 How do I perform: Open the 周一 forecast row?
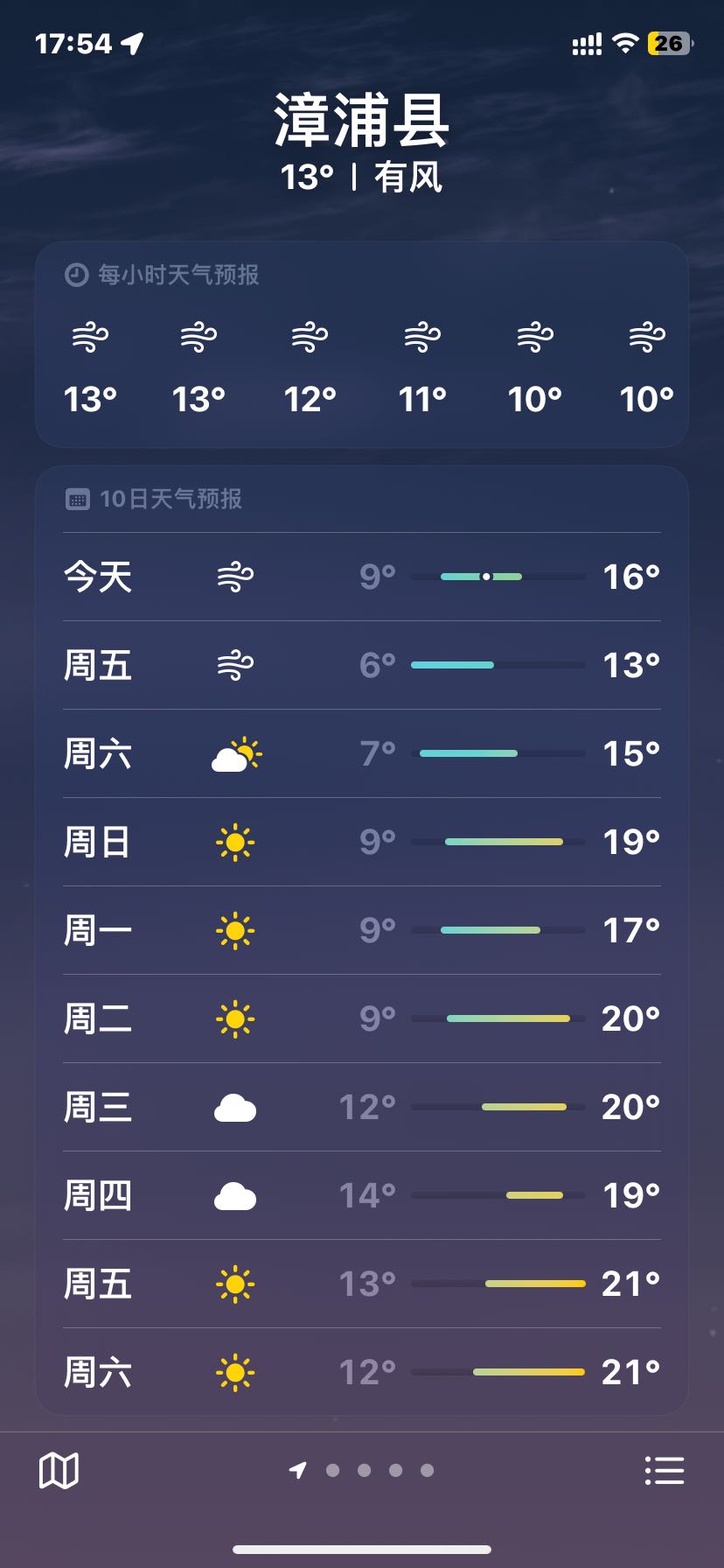point(362,930)
